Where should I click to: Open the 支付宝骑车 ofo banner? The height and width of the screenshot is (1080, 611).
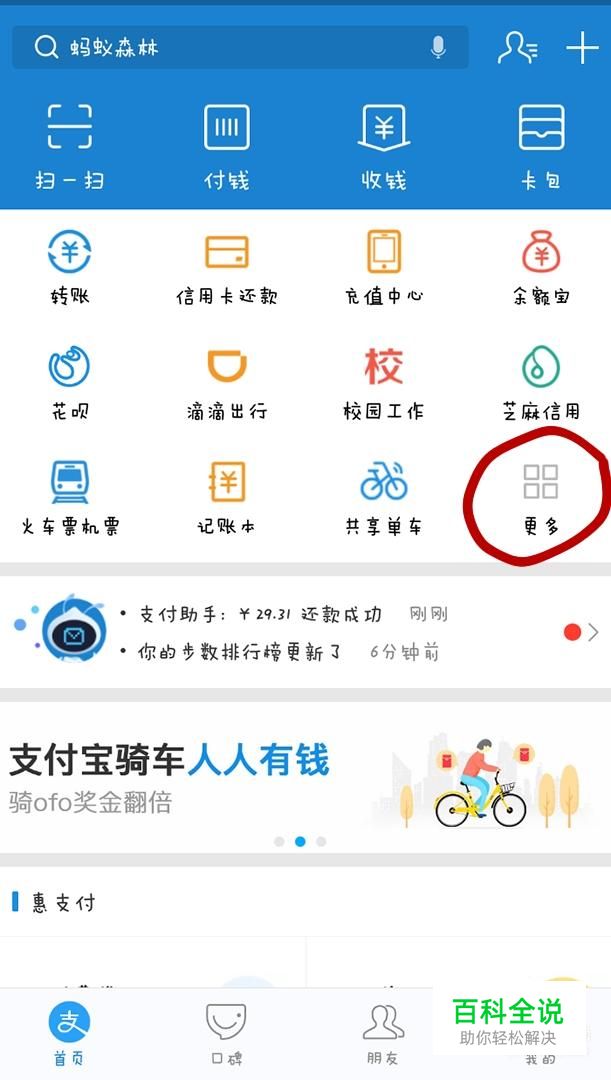[305, 775]
